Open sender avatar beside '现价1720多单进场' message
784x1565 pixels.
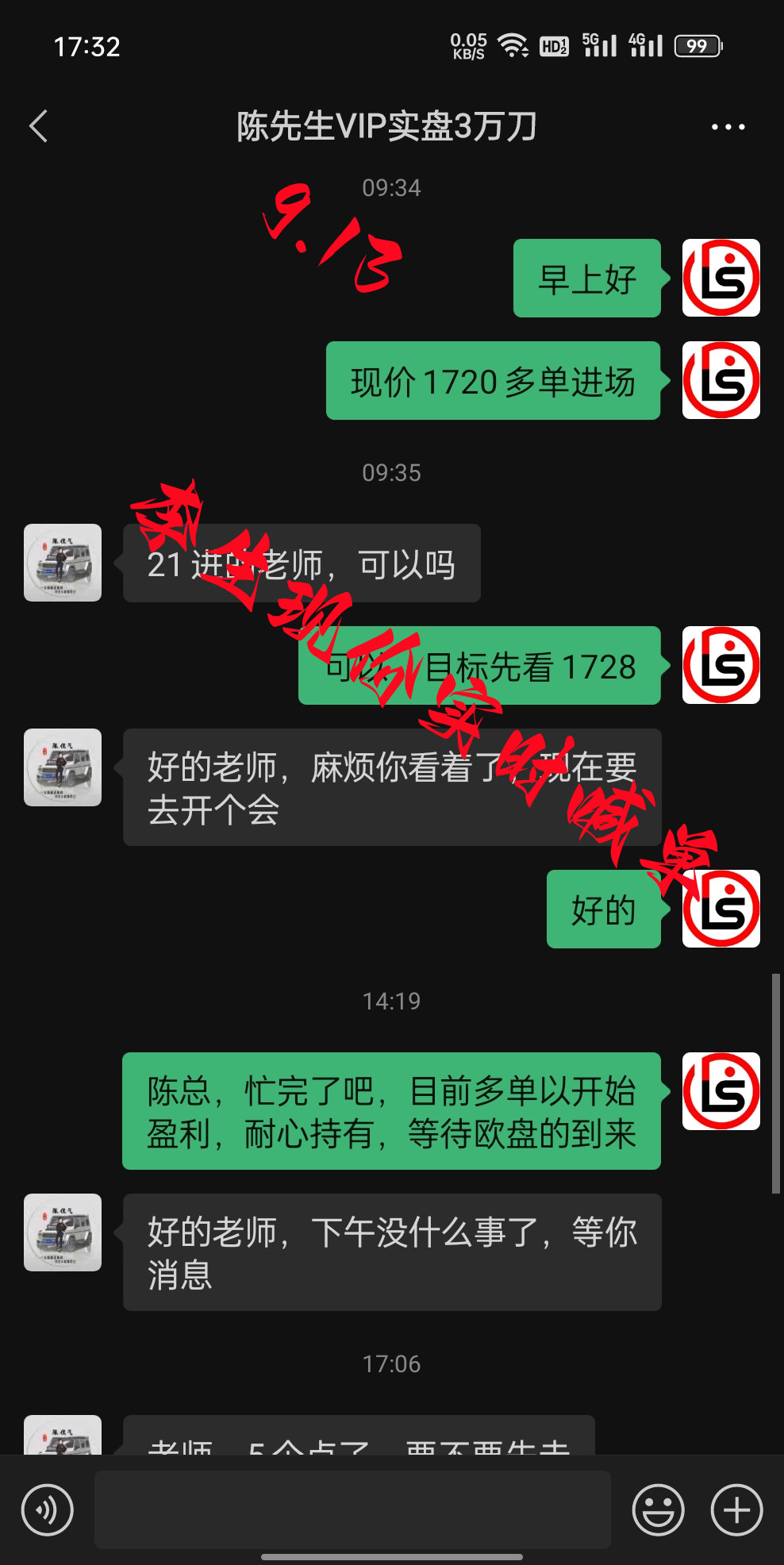(x=721, y=380)
